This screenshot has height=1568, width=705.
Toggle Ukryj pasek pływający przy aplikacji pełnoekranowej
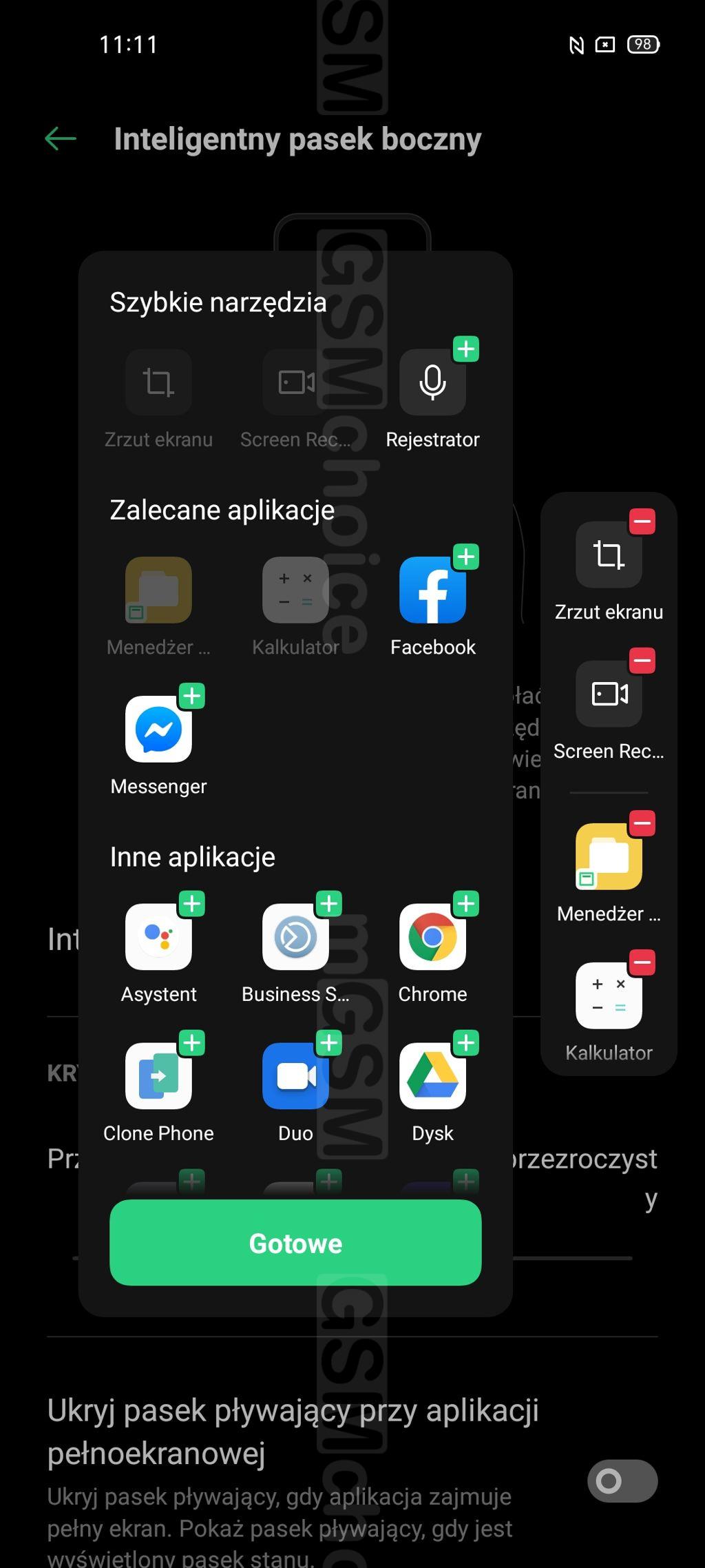tap(622, 1481)
